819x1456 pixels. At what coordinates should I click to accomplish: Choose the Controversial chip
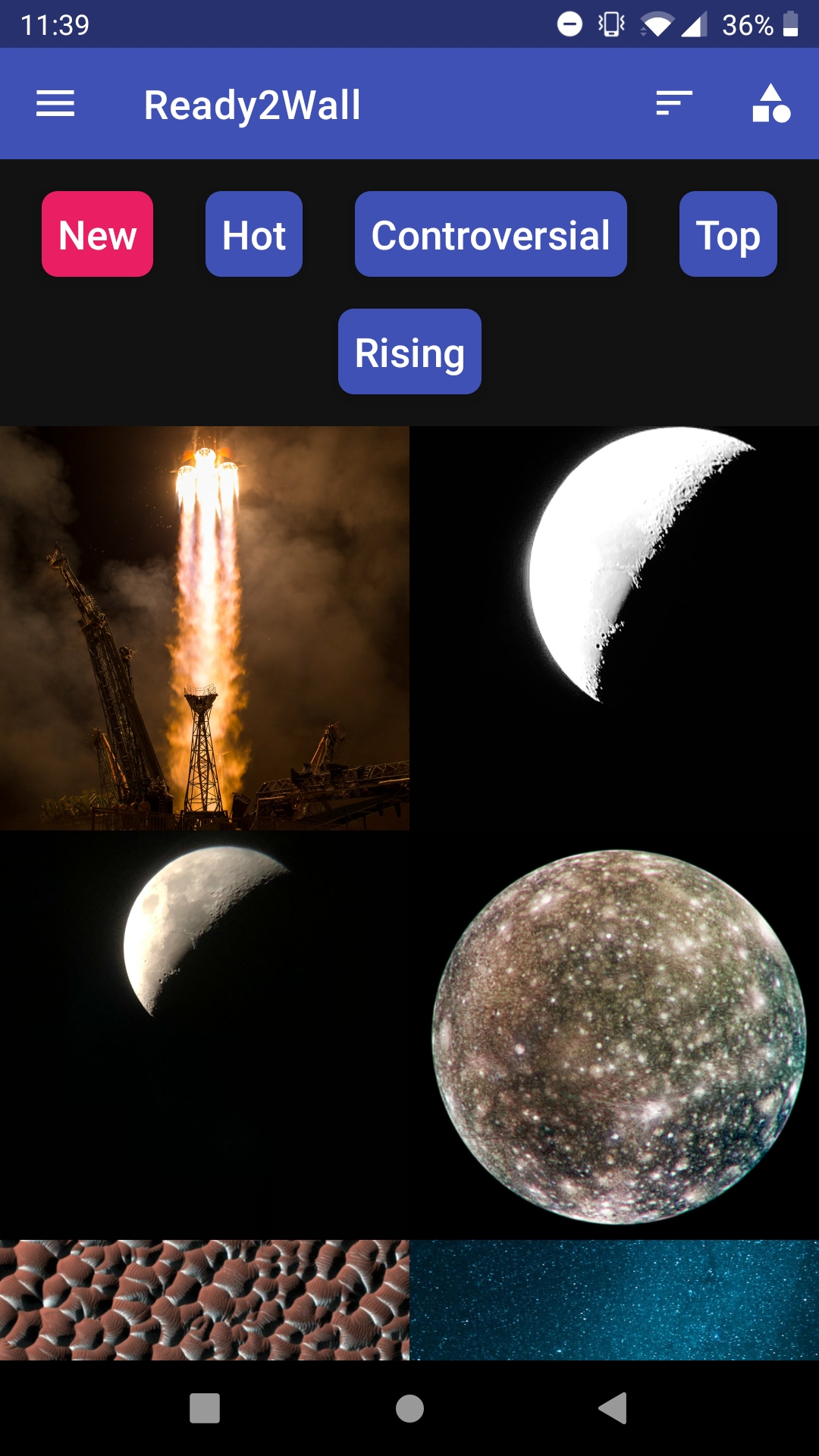(x=491, y=234)
